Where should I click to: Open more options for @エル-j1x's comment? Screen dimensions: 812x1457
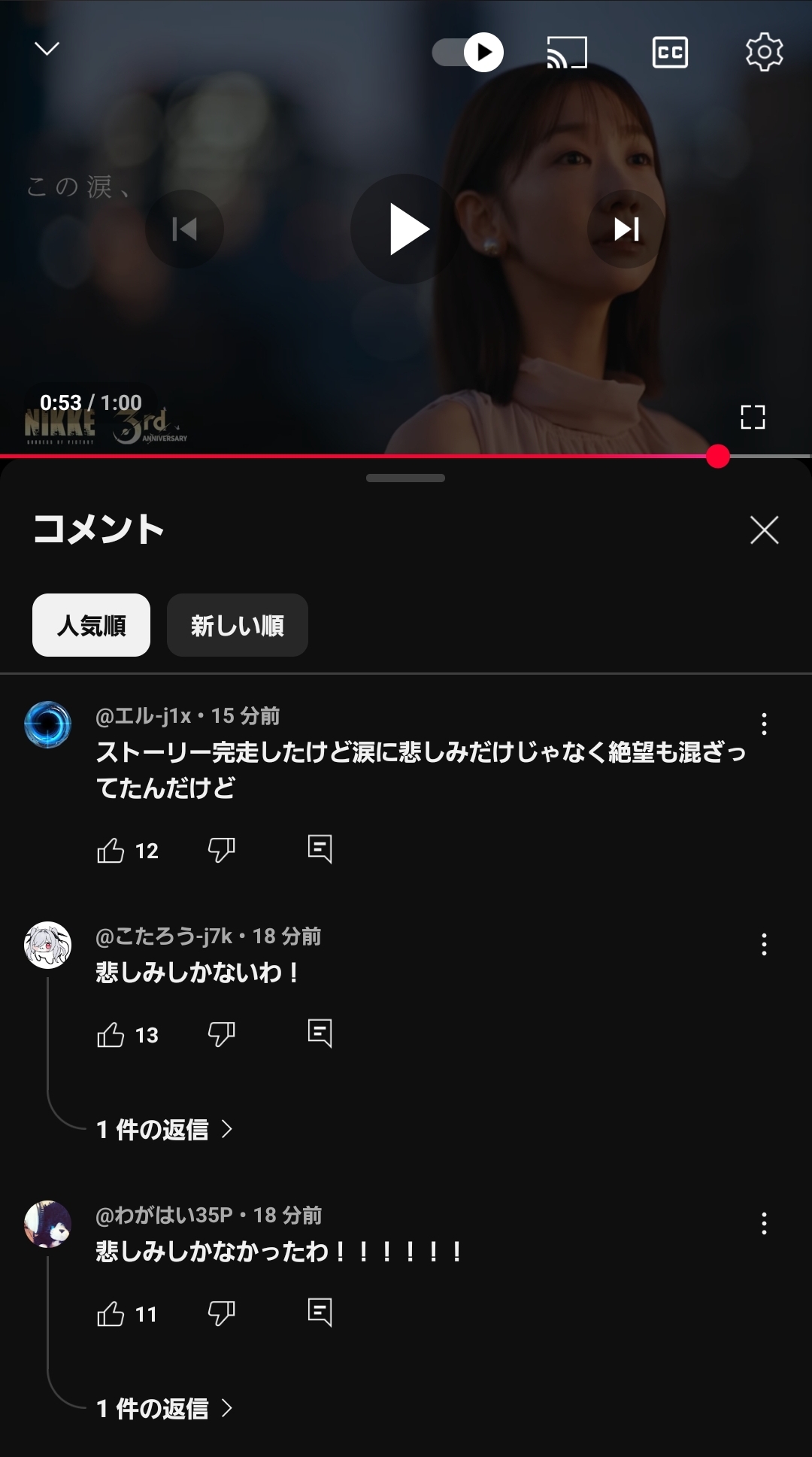764,724
